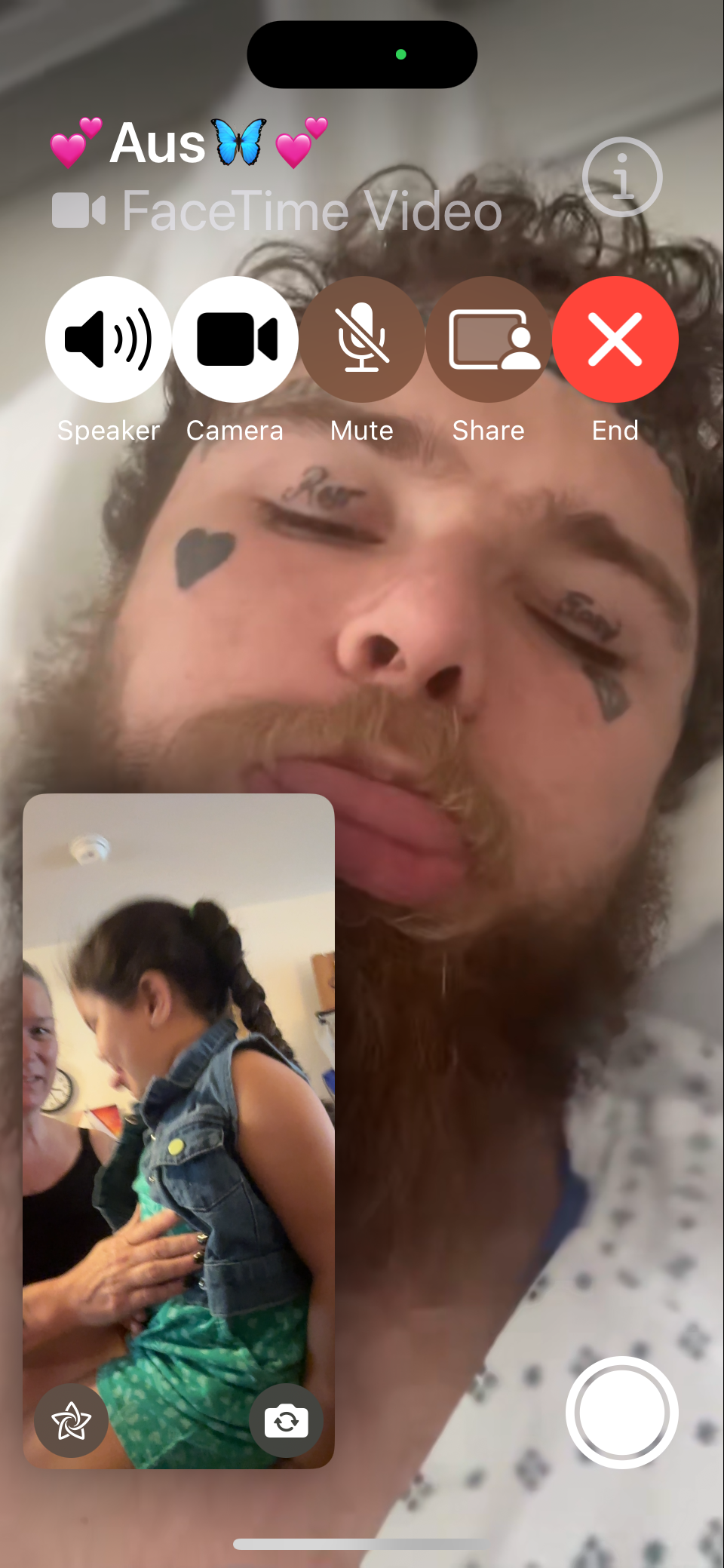Turn off the Camera during call
724x1568 pixels.
pos(235,339)
